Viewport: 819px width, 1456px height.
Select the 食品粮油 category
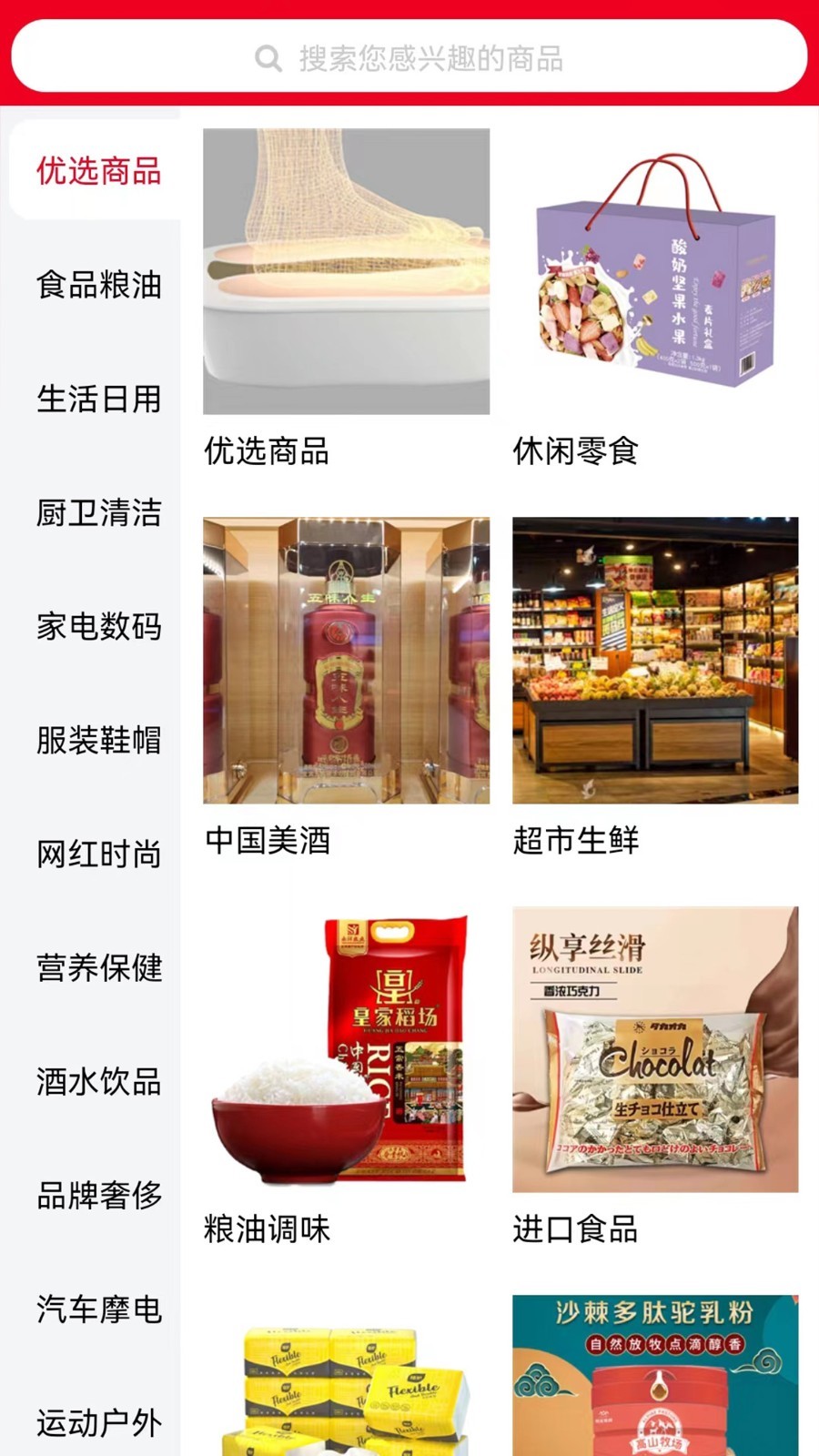coord(98,285)
